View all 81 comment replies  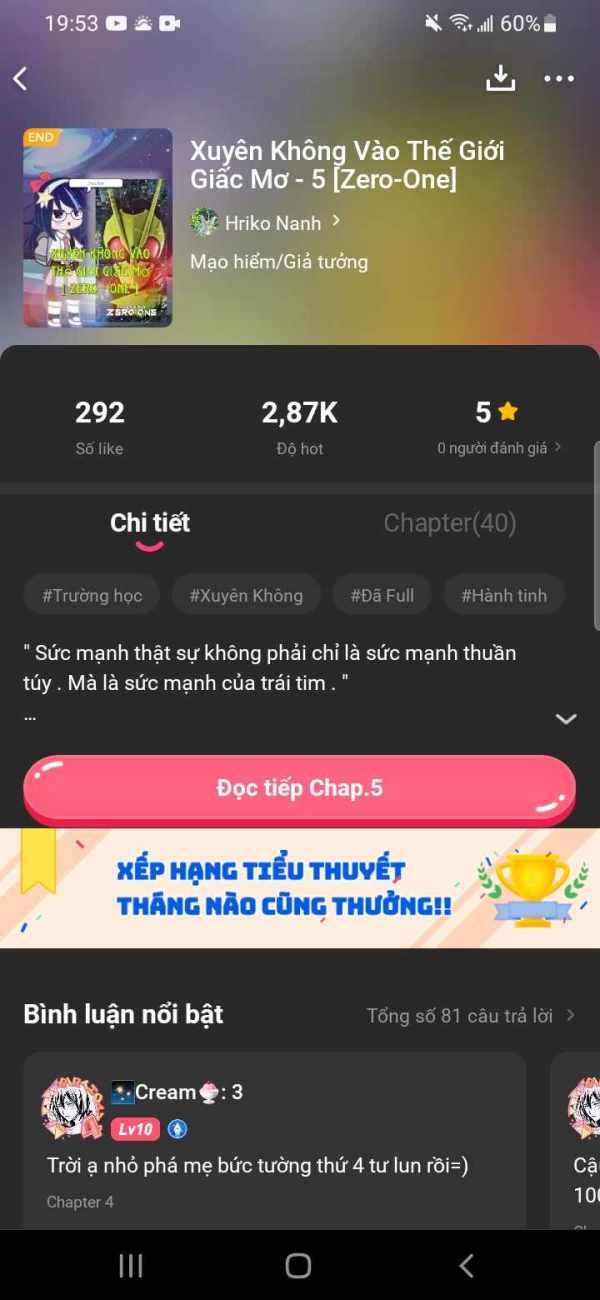pos(471,1015)
